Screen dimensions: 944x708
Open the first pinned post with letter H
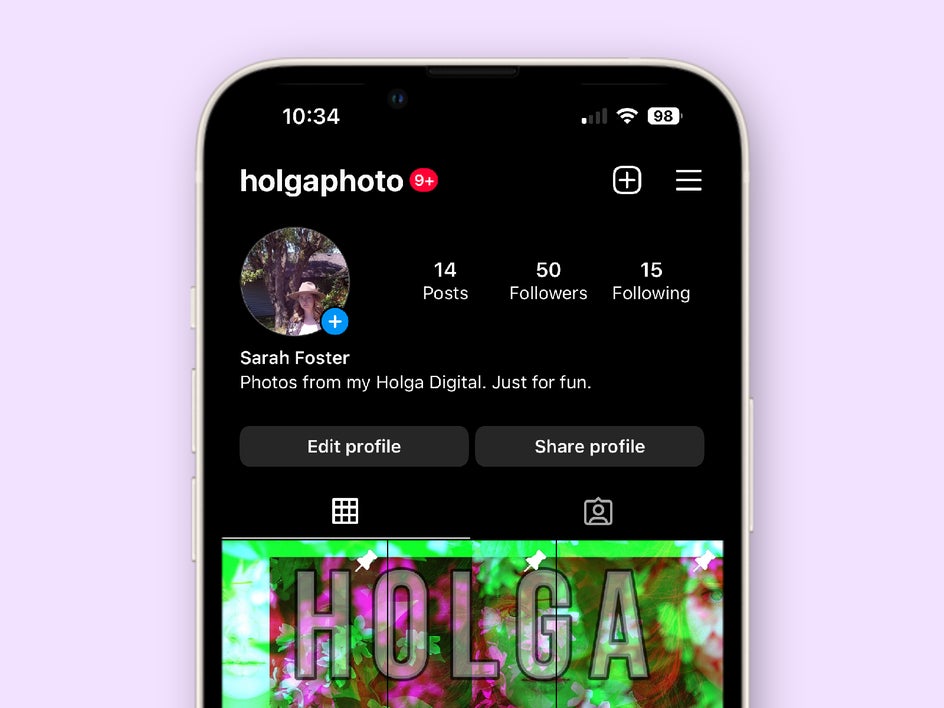point(305,625)
